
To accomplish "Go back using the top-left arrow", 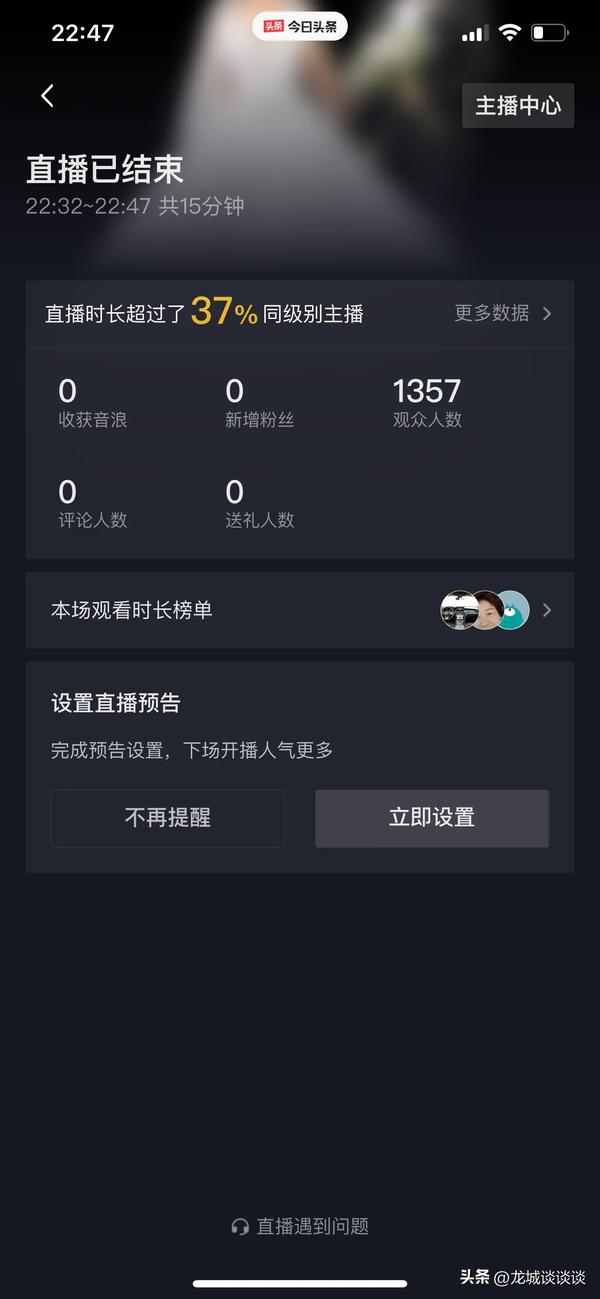I will pyautogui.click(x=47, y=96).
